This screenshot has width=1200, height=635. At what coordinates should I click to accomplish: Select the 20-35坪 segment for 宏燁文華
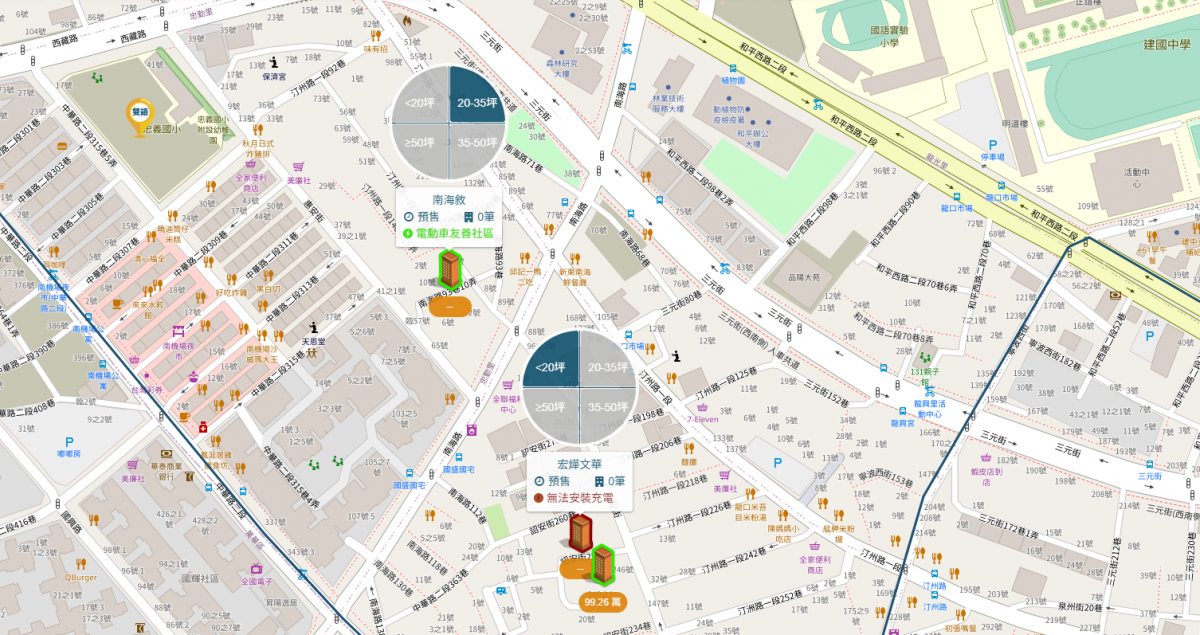pos(607,367)
